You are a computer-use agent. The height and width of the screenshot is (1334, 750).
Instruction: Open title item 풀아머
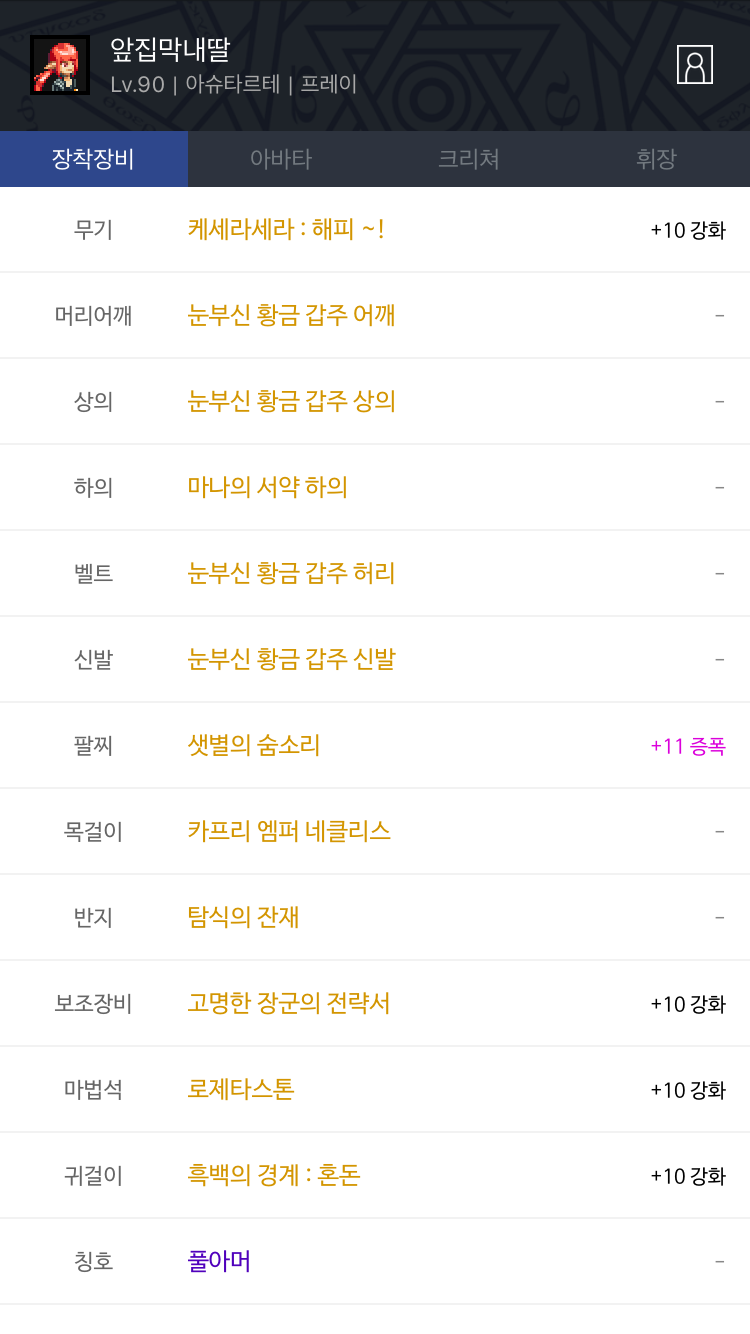click(x=219, y=1261)
